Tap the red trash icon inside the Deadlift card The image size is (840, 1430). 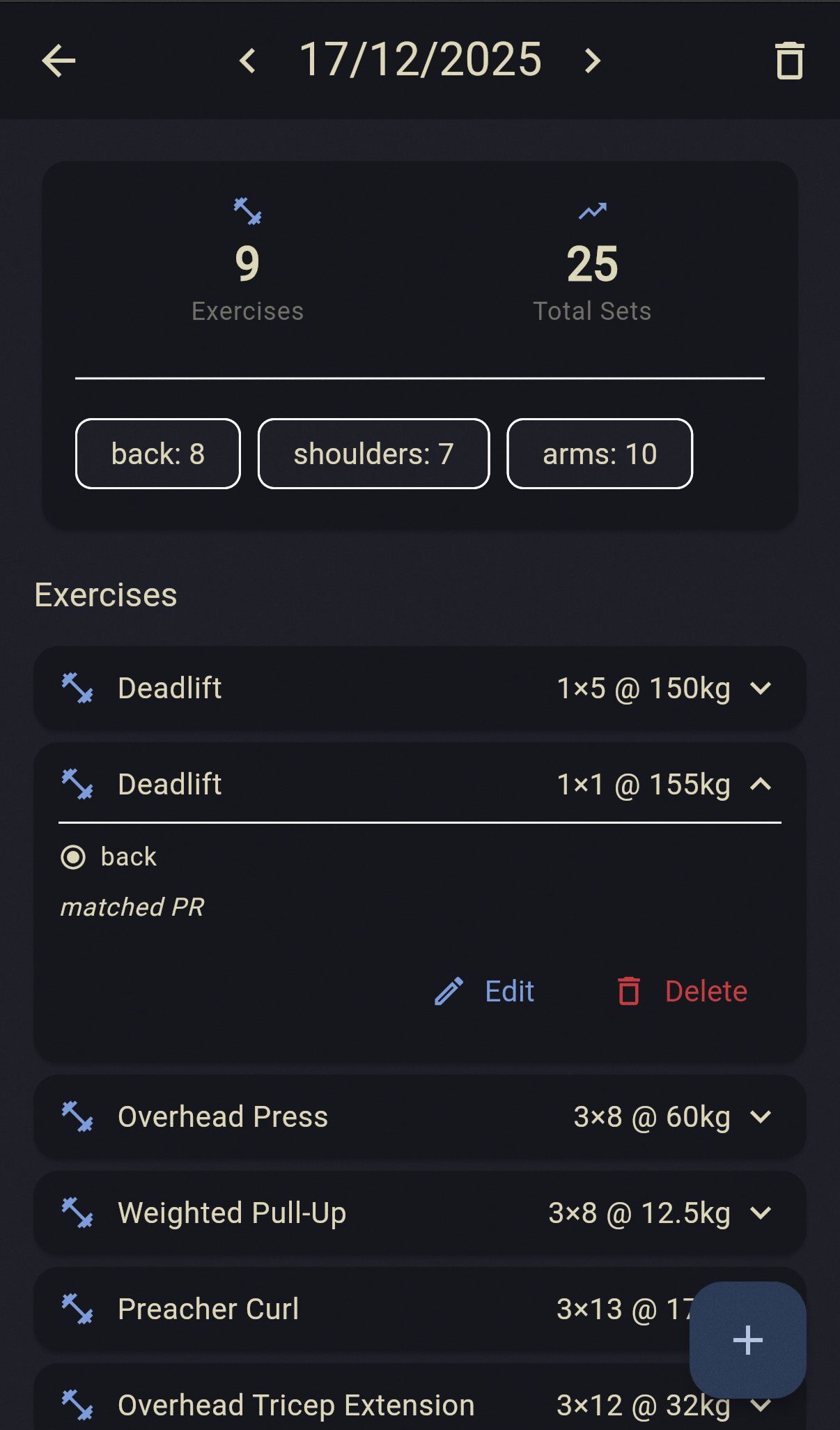pyautogui.click(x=629, y=990)
